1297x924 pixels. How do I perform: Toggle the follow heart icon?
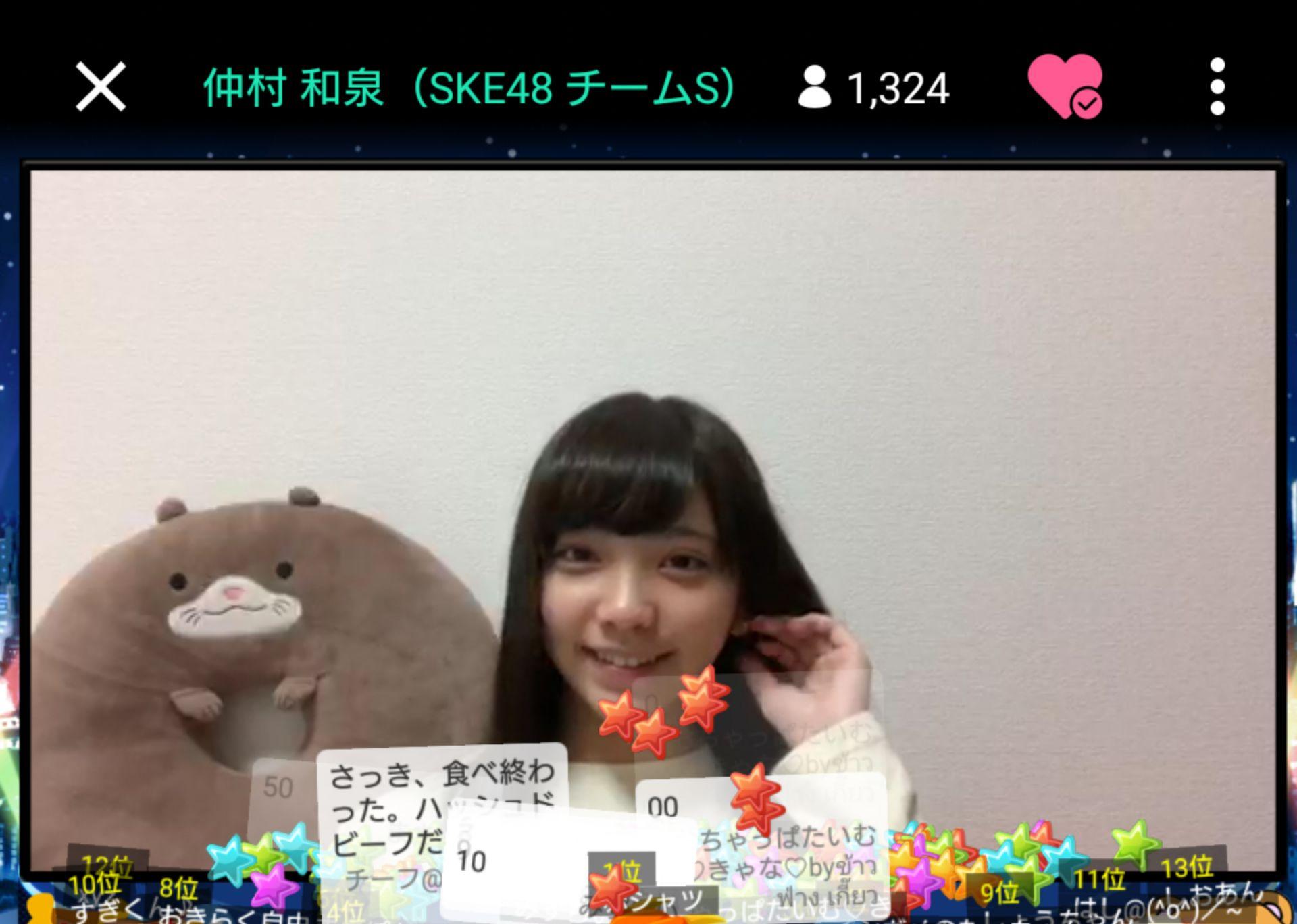1065,87
